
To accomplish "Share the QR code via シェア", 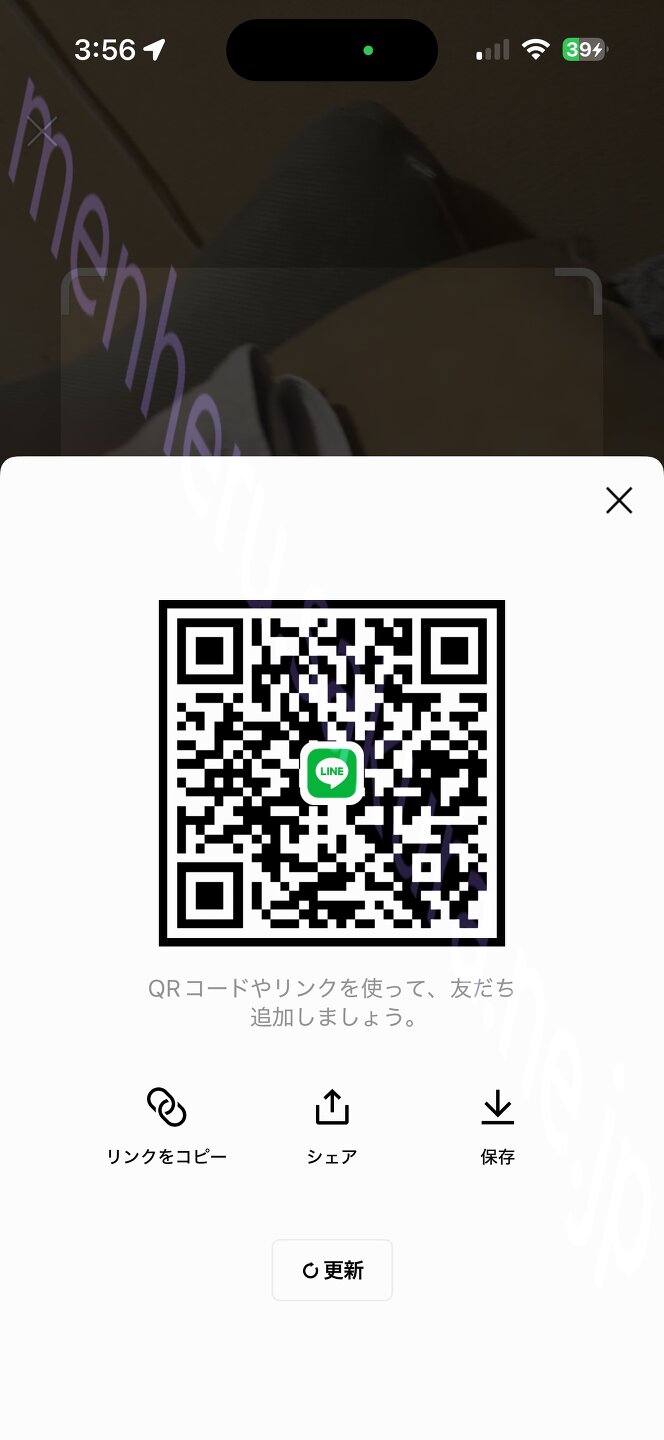I will pyautogui.click(x=332, y=1125).
